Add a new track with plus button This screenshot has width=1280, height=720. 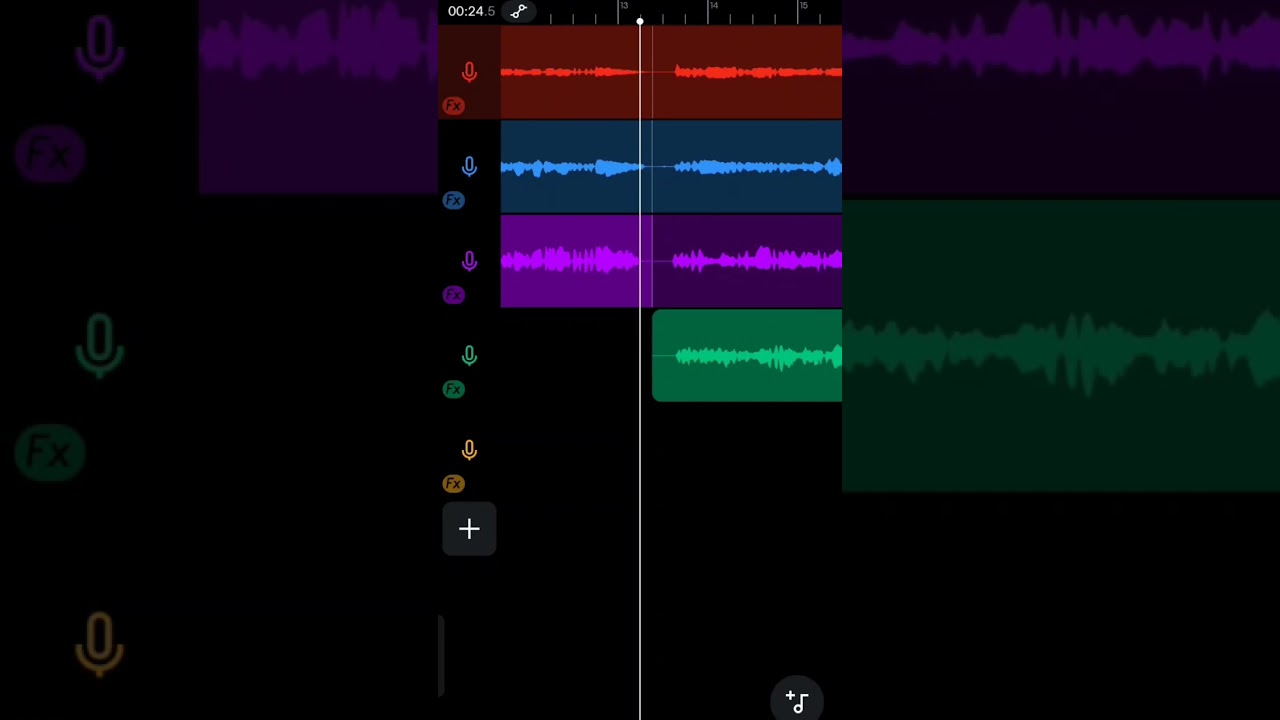point(469,529)
